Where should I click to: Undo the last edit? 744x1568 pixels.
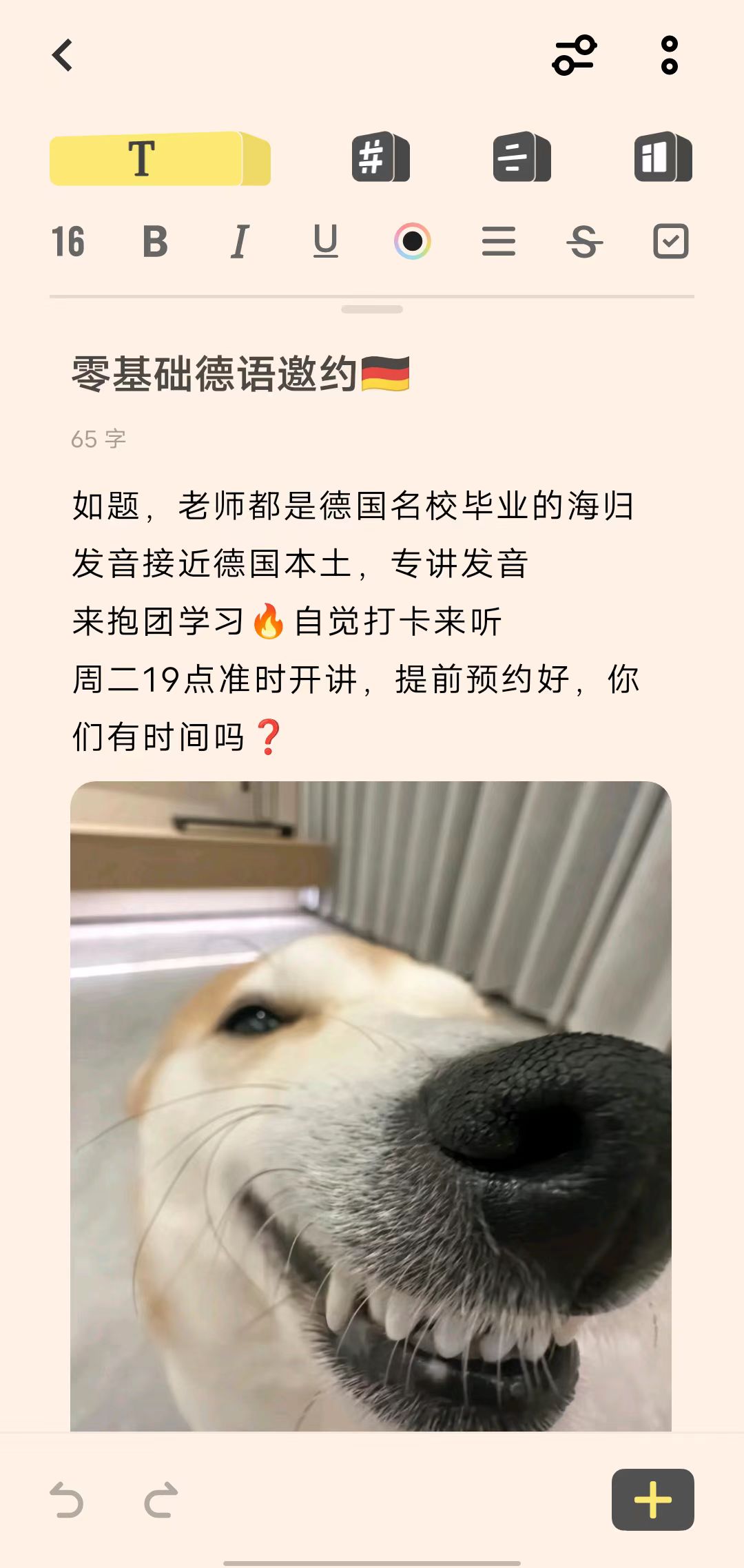(x=67, y=1500)
